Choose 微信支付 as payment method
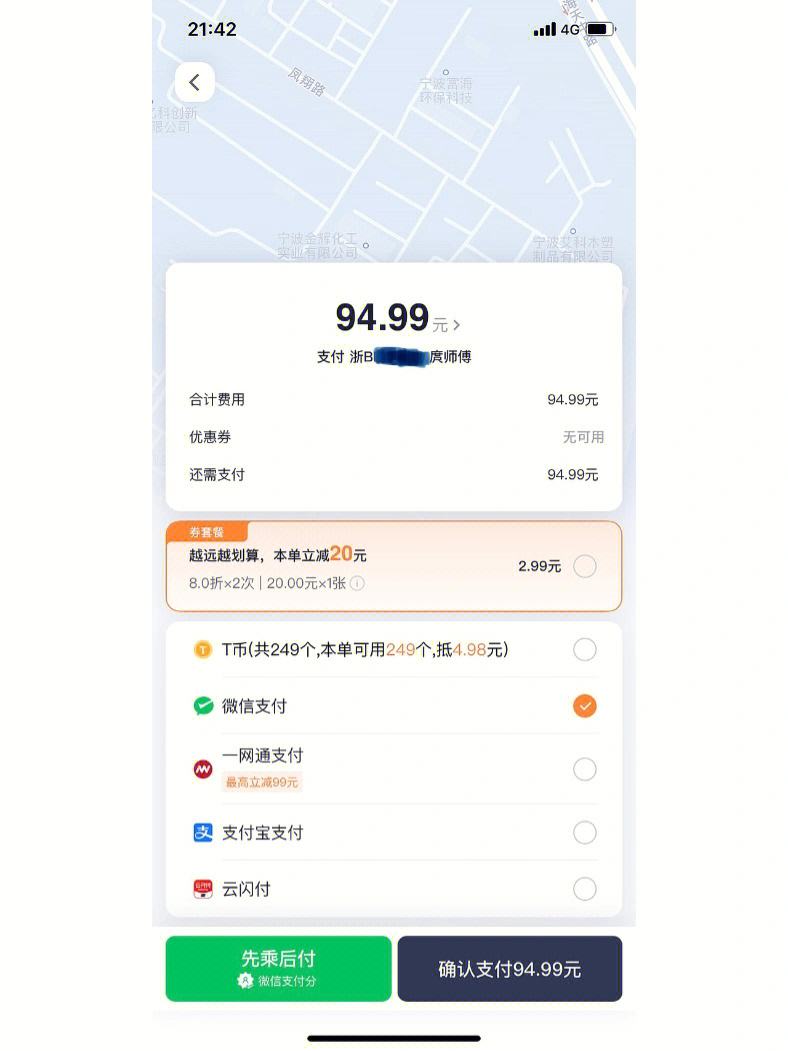This screenshot has width=788, height=1051. pos(585,706)
